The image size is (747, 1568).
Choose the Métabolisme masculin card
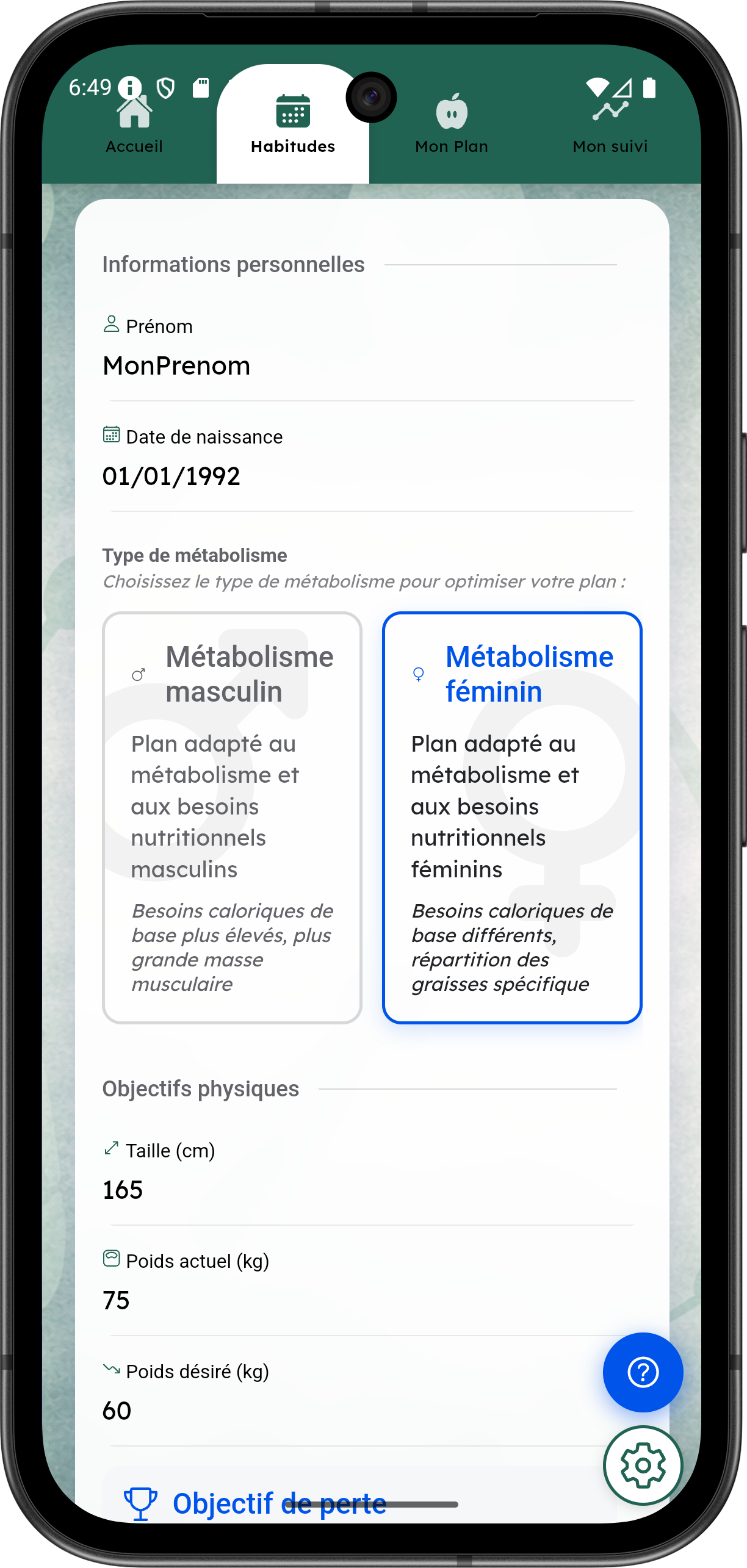coord(232,818)
